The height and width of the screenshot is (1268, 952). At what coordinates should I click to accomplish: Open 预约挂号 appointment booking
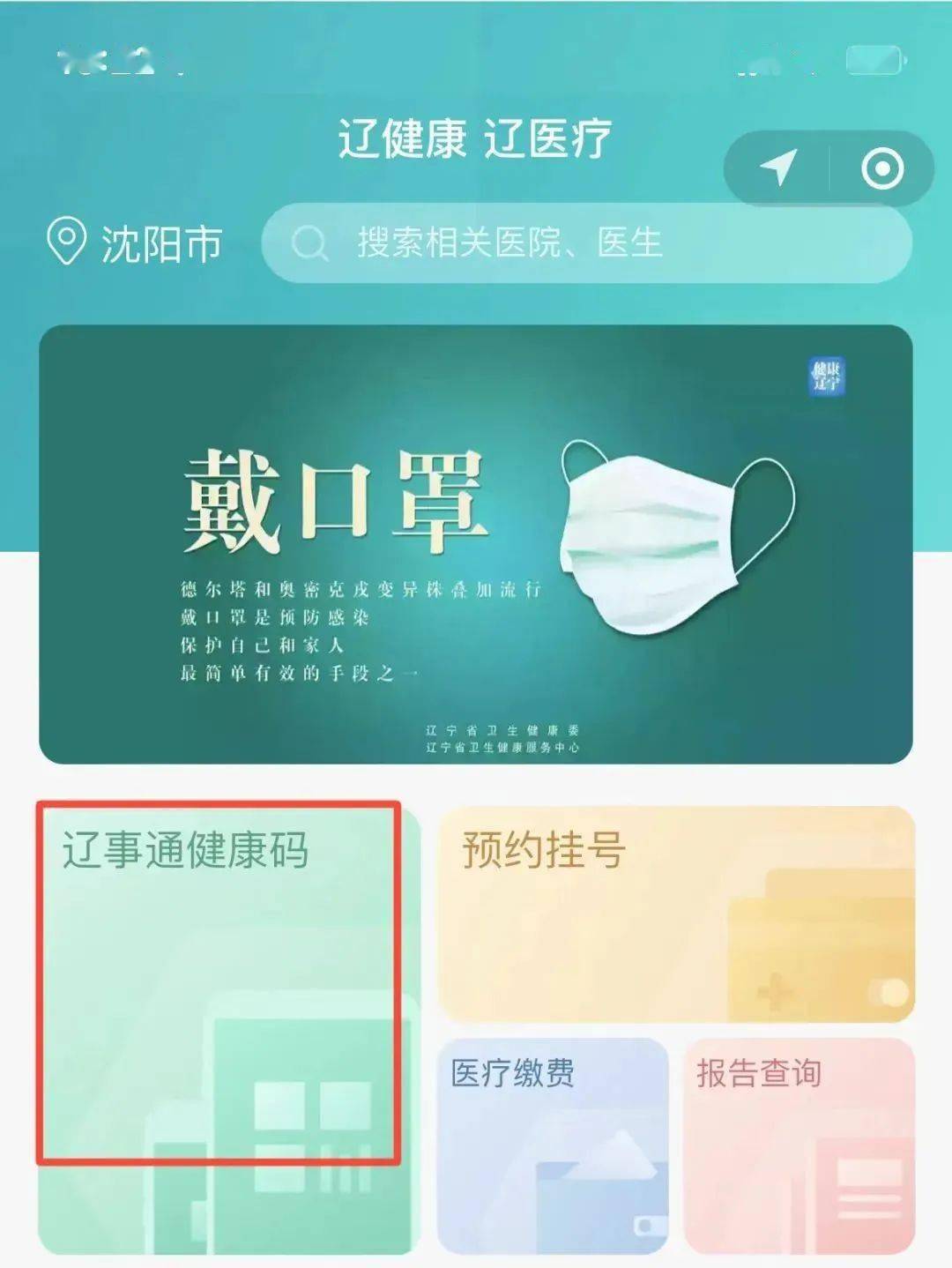pyautogui.click(x=676, y=914)
